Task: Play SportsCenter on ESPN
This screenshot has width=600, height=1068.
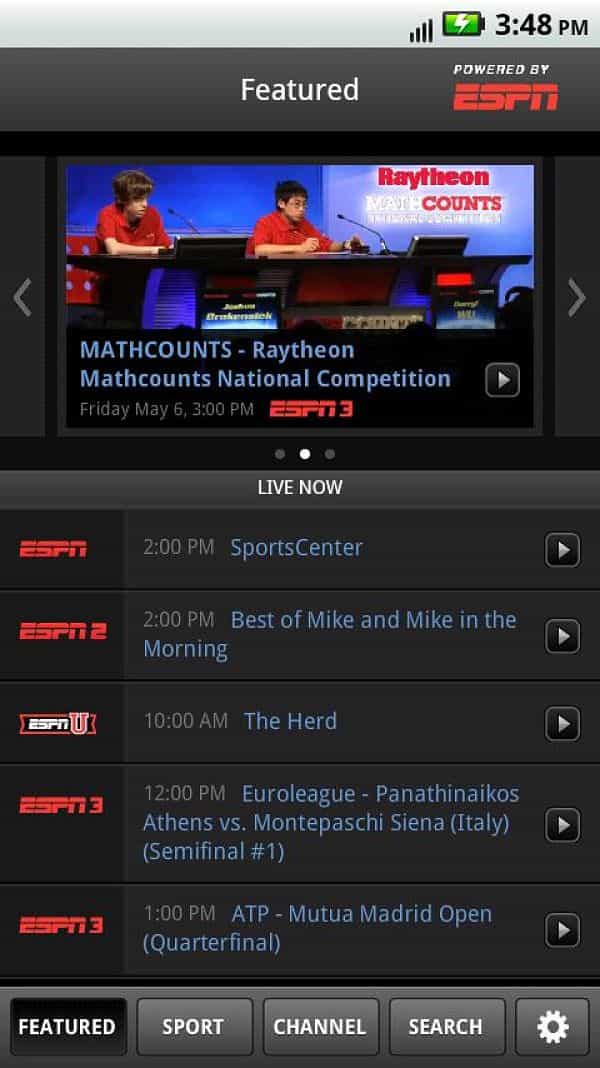Action: [563, 550]
